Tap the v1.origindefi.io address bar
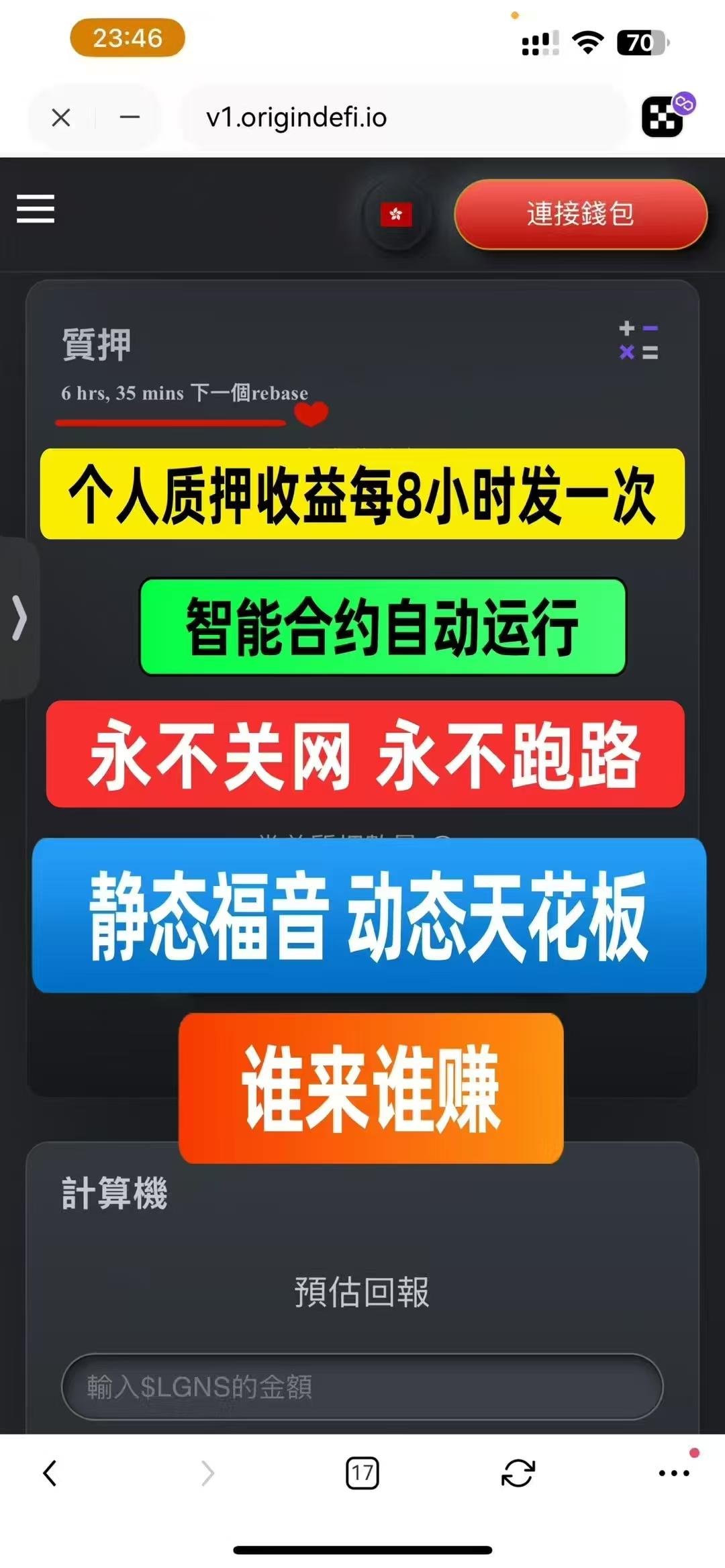Viewport: 725px width, 1568px height. (403, 117)
